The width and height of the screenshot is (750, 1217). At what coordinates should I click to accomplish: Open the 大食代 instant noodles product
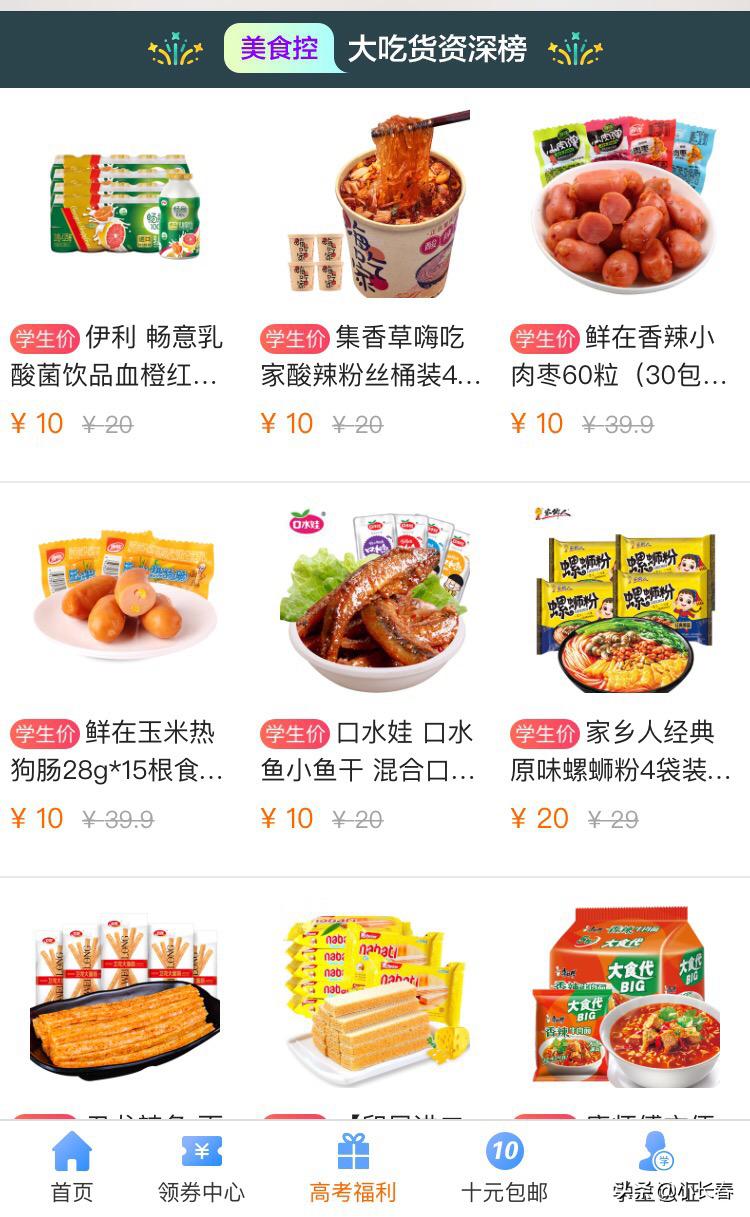coord(625,995)
